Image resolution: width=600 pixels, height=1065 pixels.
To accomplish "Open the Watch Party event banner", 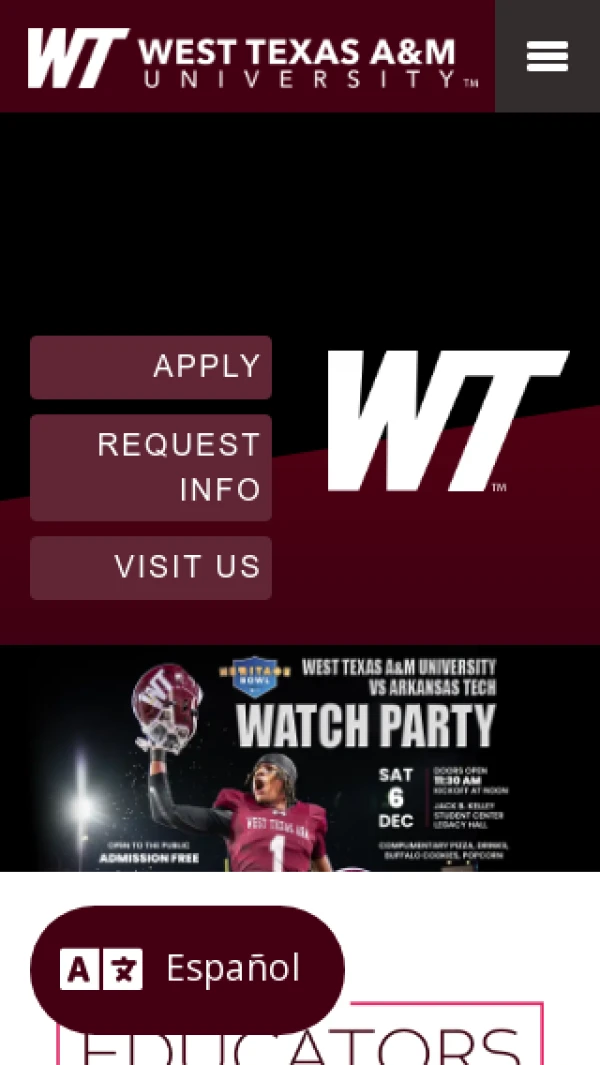I will pyautogui.click(x=300, y=758).
